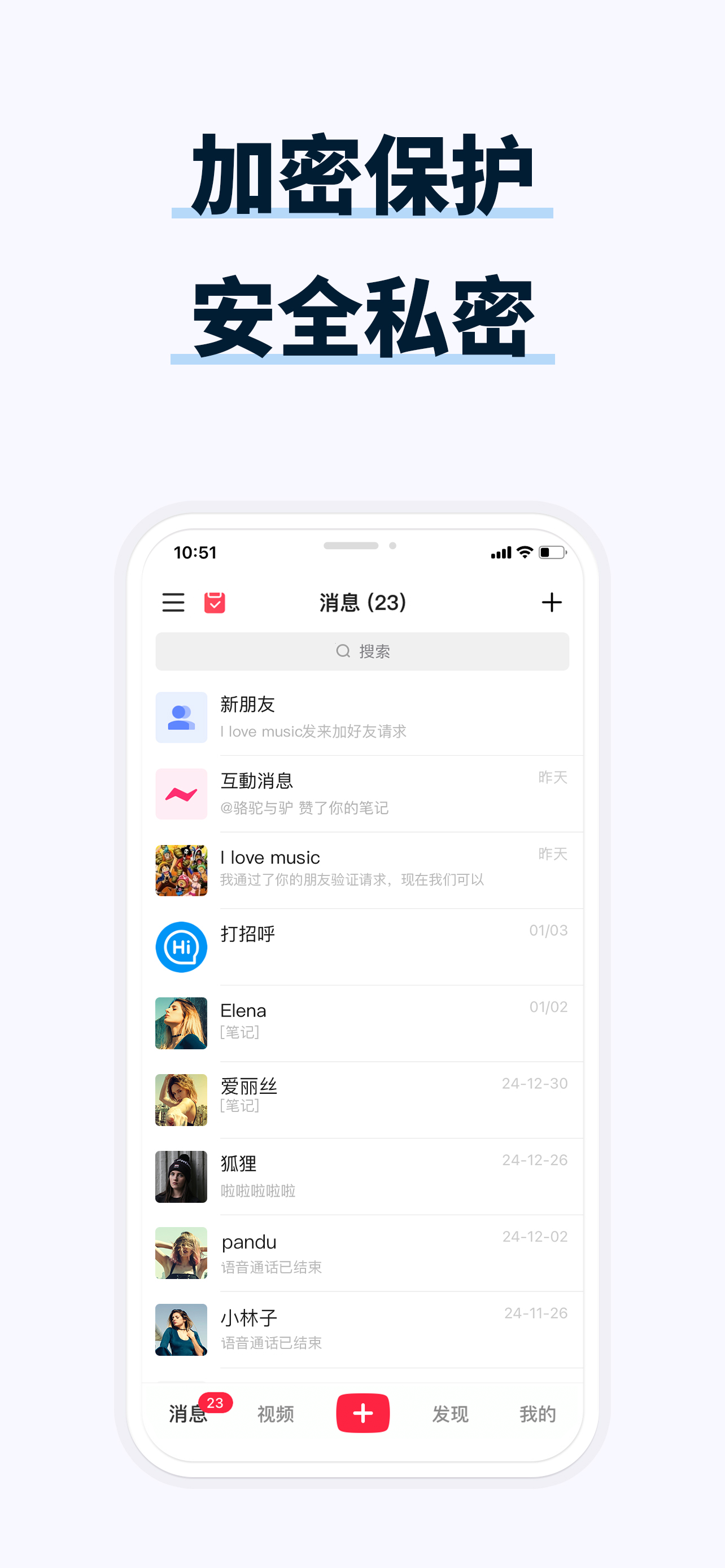Tap the red plus button in bottom bar

(x=363, y=1414)
